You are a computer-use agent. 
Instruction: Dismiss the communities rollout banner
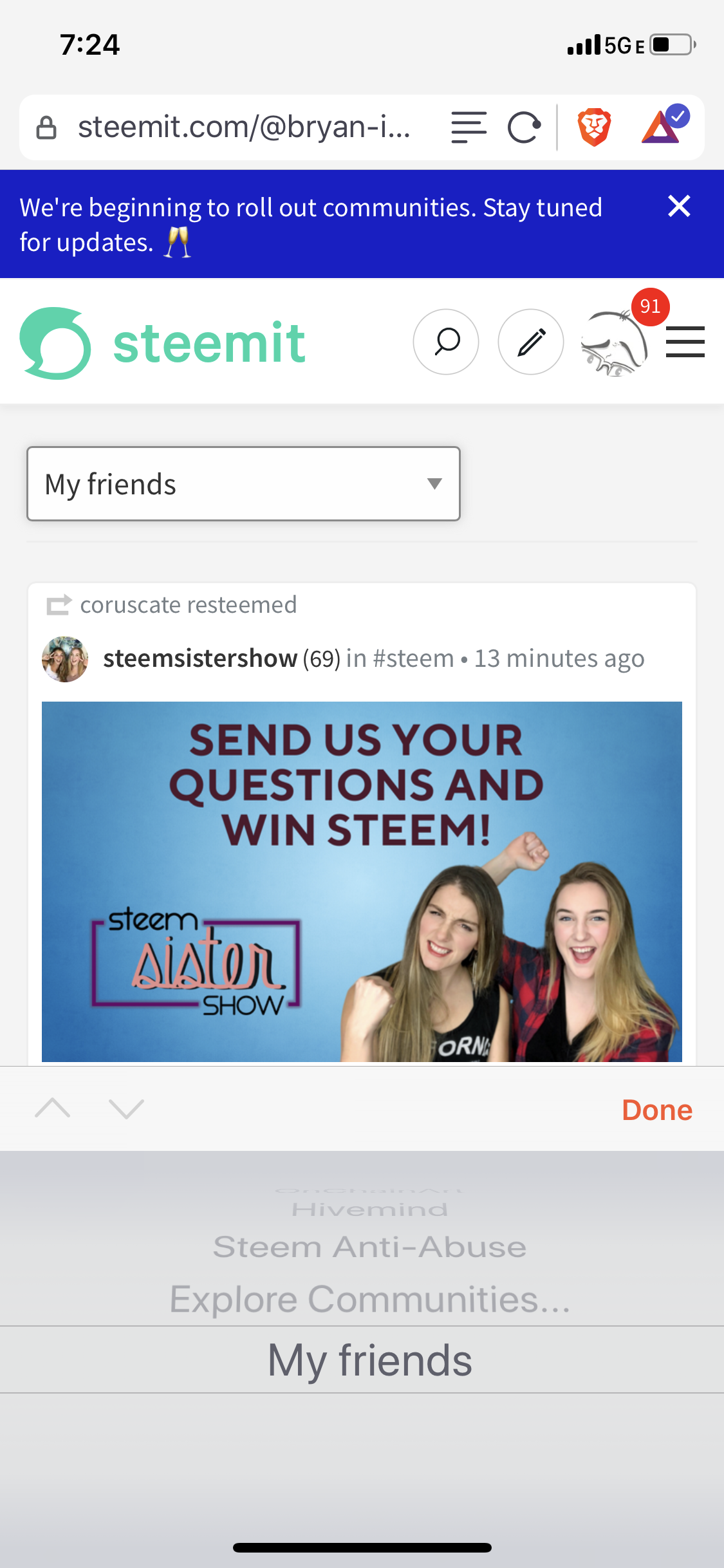click(x=679, y=207)
